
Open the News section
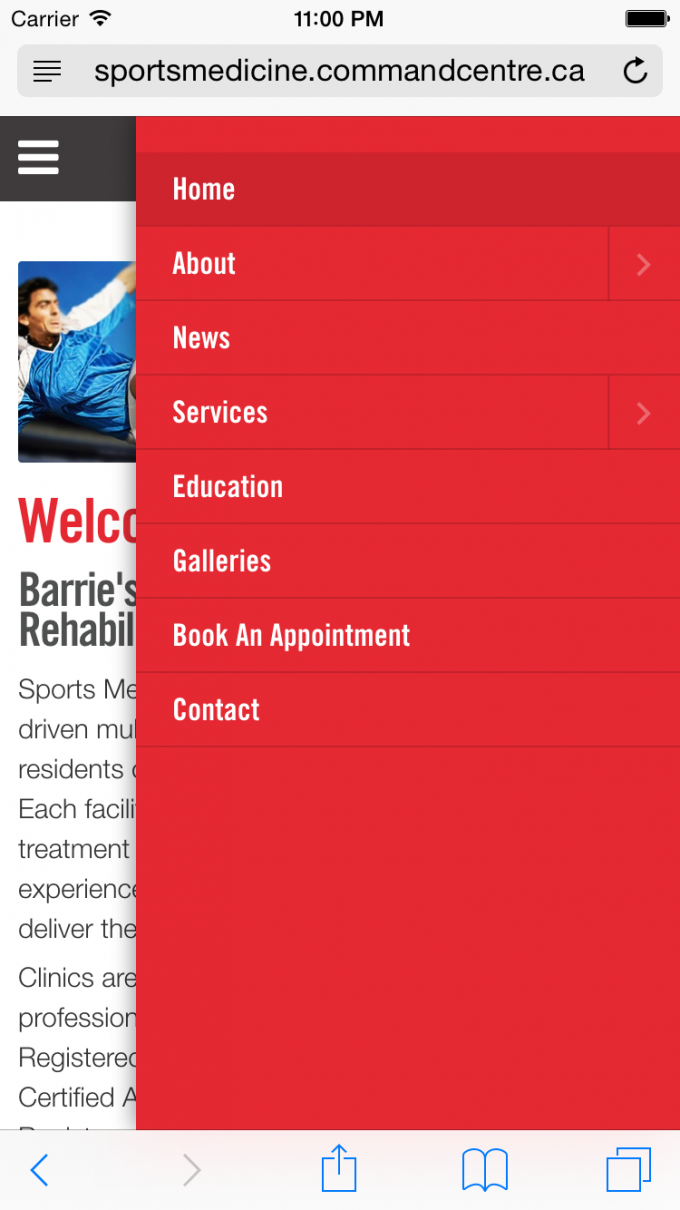[x=201, y=338]
